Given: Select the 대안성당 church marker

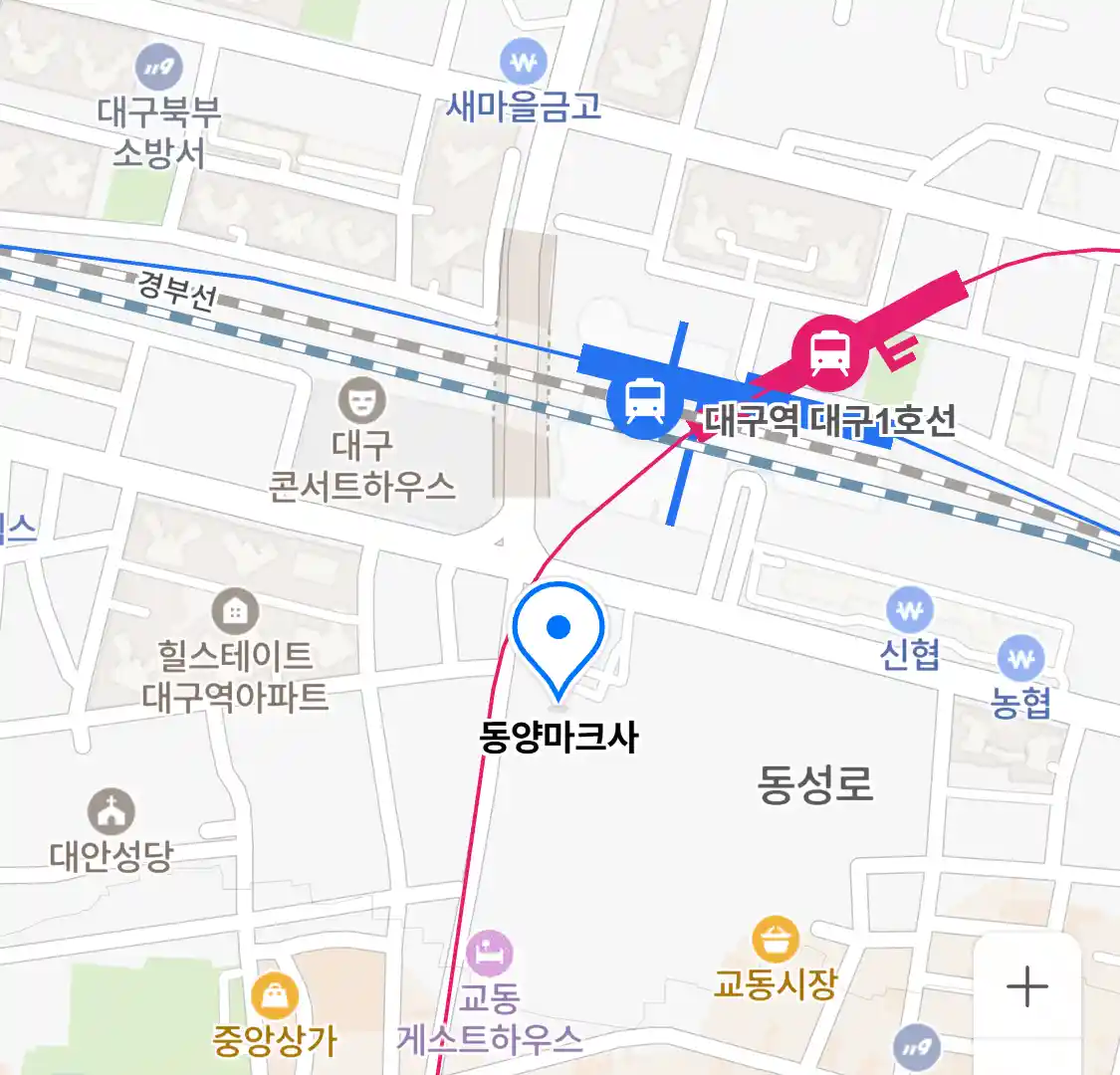Looking at the screenshot, I should [x=111, y=812].
